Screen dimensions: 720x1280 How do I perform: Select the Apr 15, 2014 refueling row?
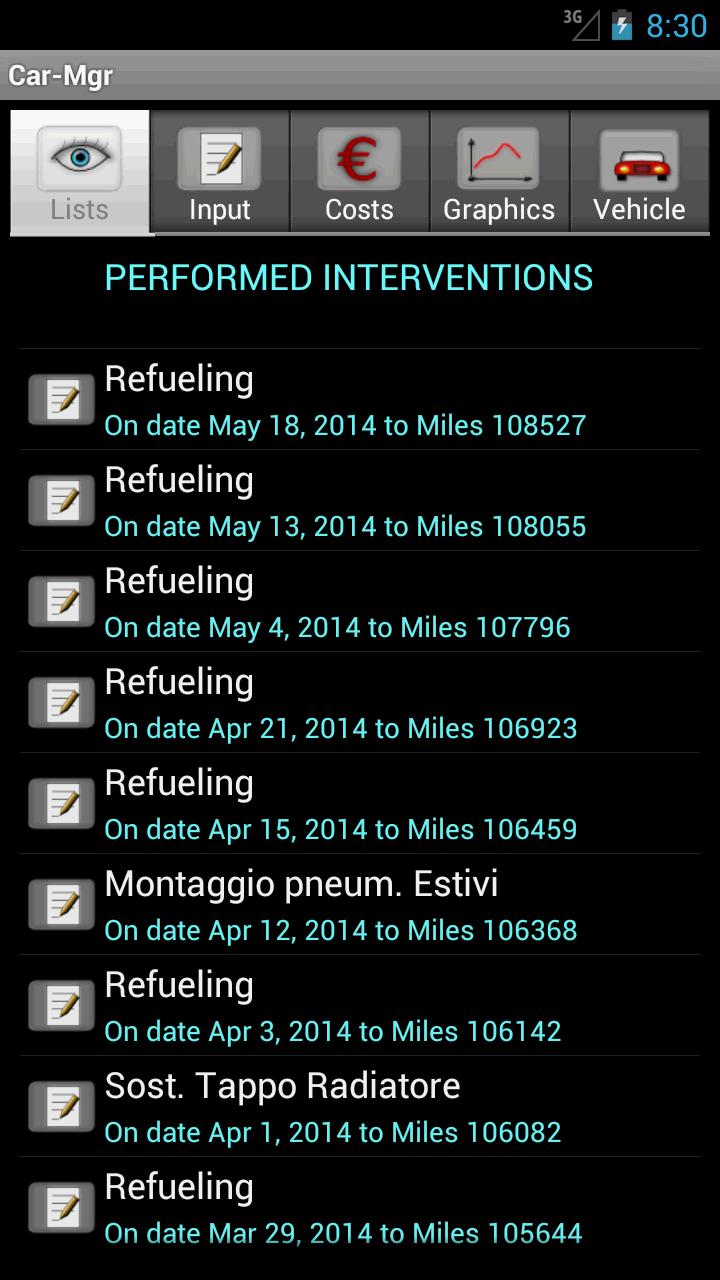click(x=360, y=803)
